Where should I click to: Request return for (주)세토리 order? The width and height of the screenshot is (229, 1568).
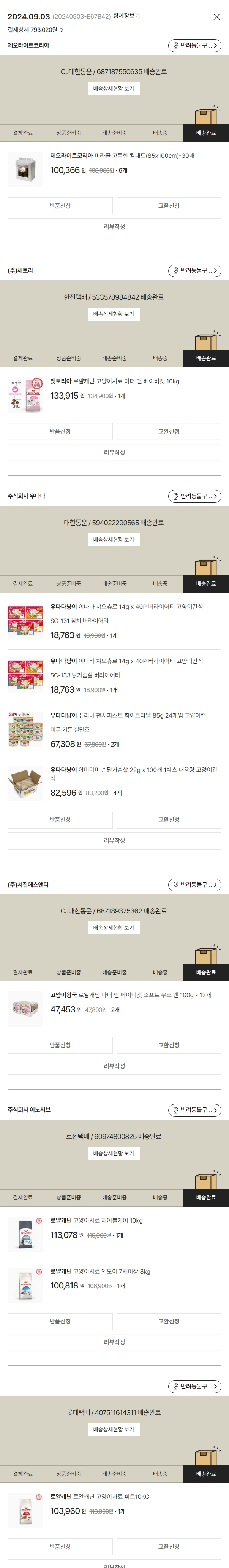60,432
